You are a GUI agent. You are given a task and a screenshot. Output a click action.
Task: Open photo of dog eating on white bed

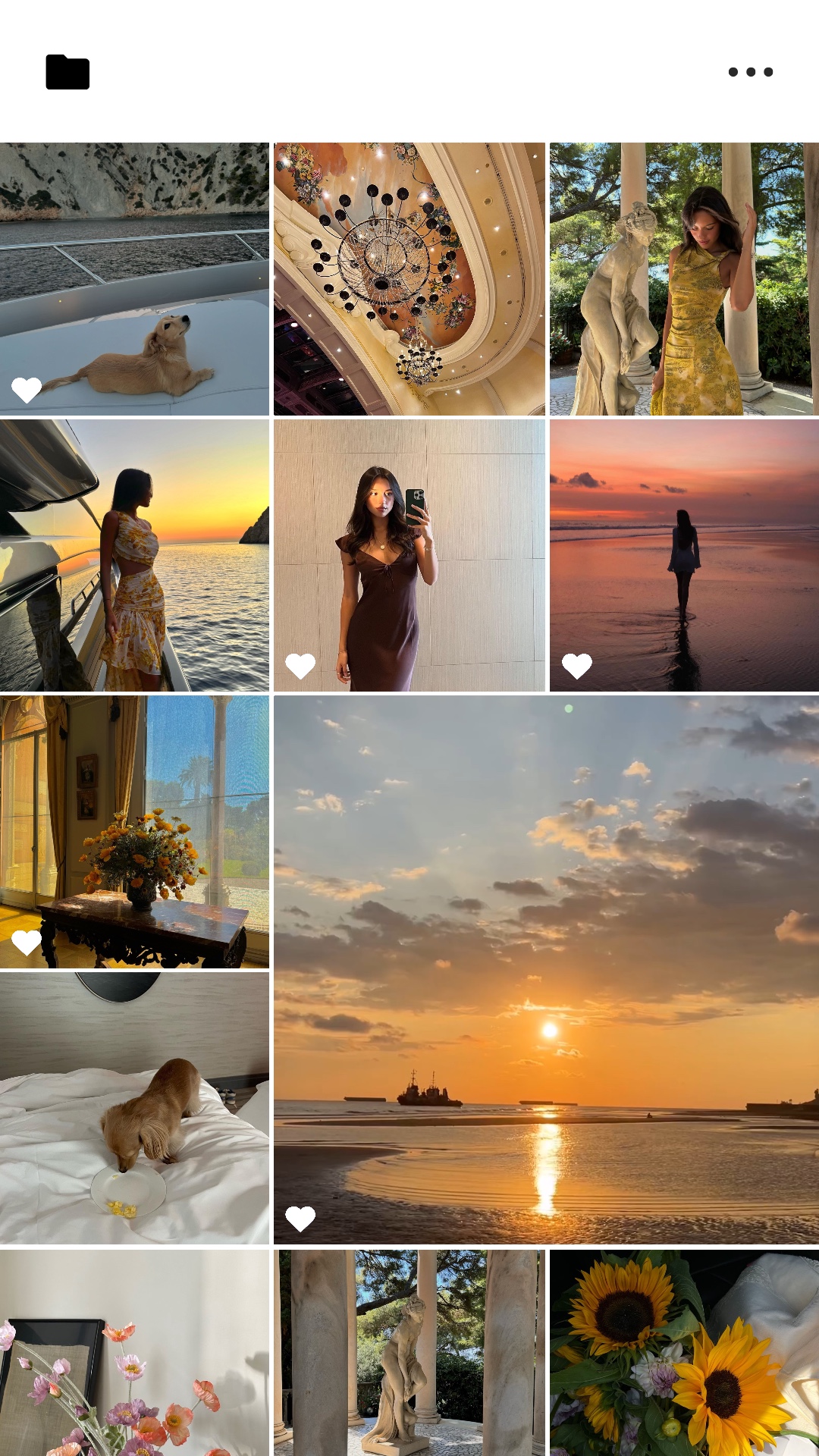[x=134, y=1108]
